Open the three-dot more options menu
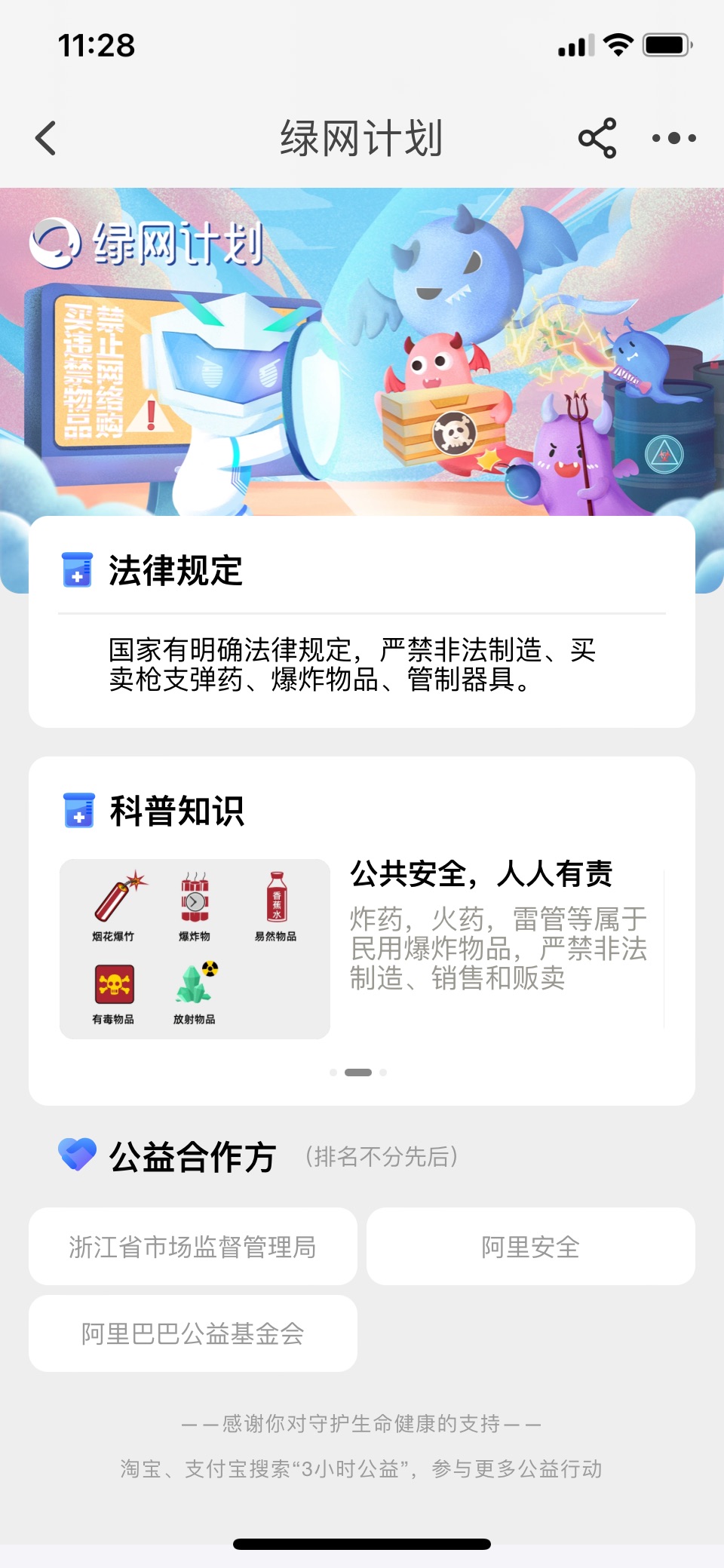 point(673,139)
